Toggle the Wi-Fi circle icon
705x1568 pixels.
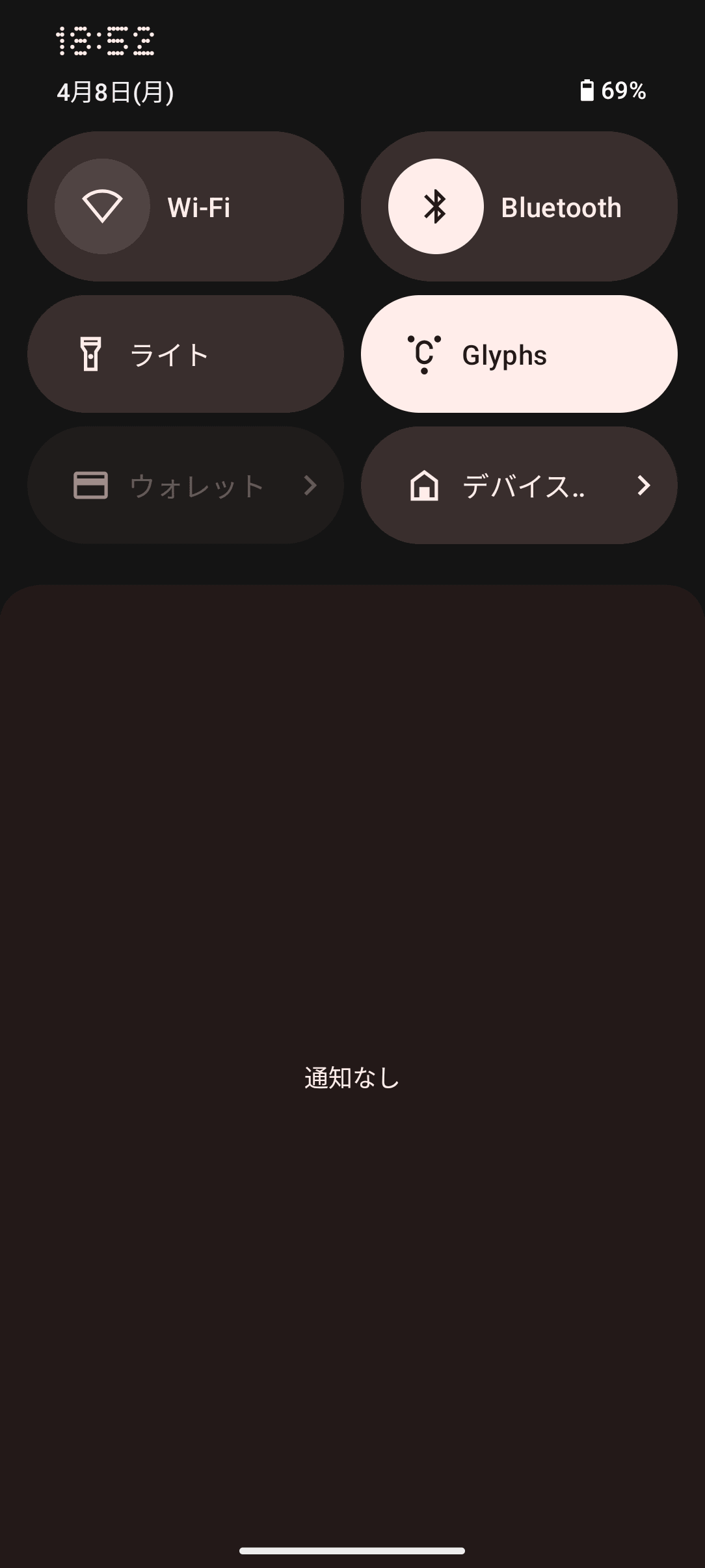tap(102, 207)
